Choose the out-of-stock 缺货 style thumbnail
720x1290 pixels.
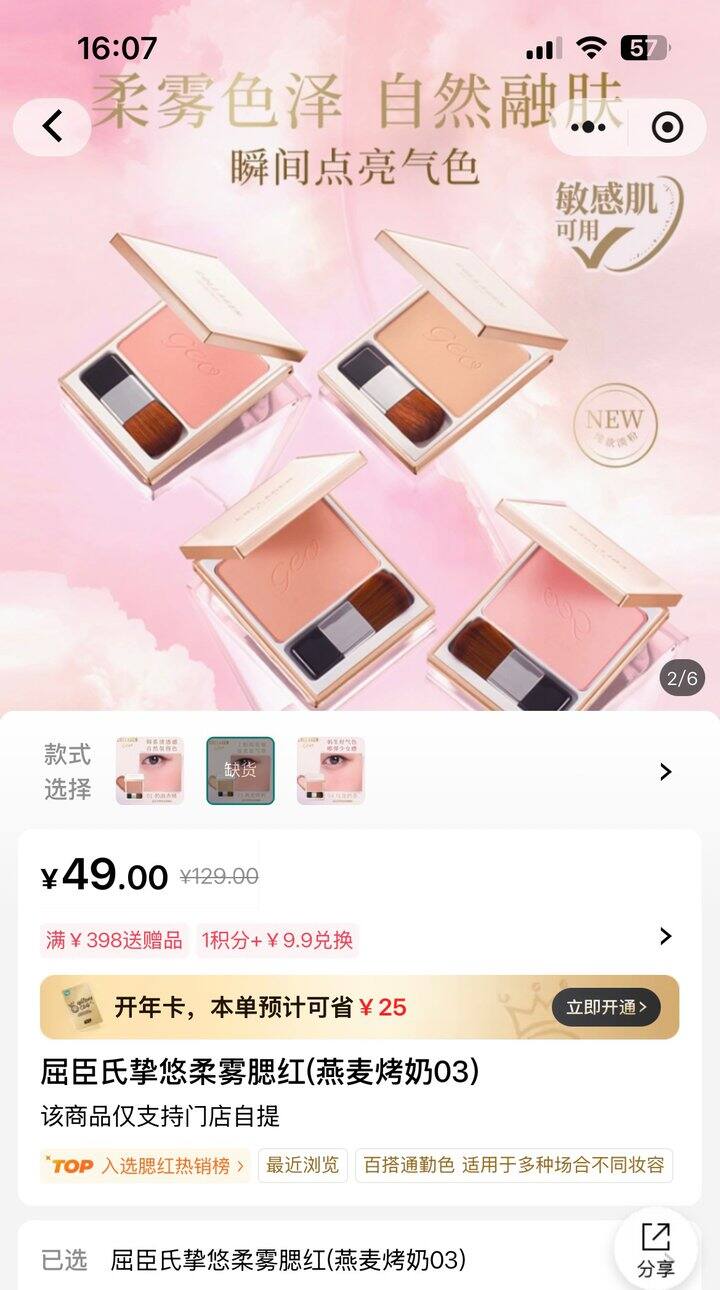[x=240, y=771]
